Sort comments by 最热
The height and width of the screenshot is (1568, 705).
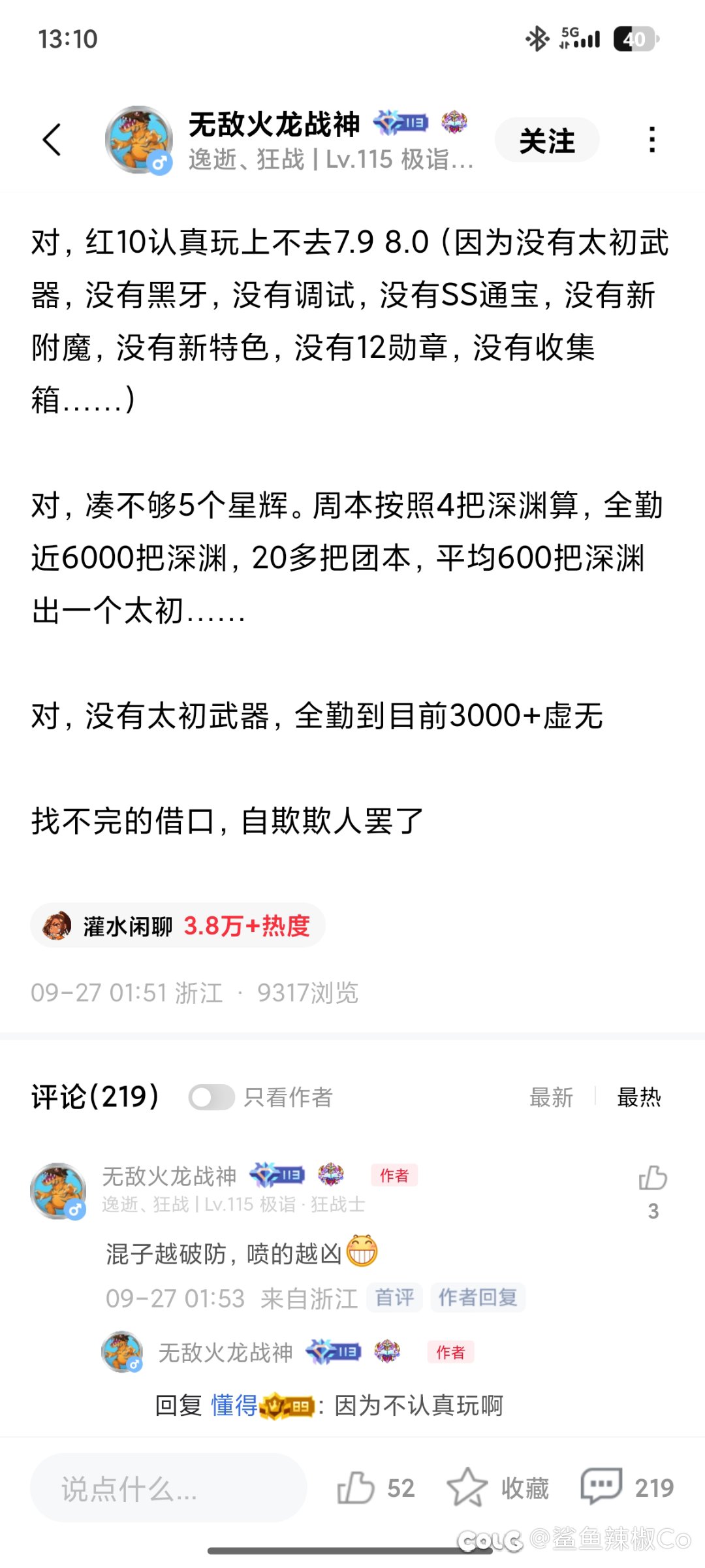pos(638,1097)
